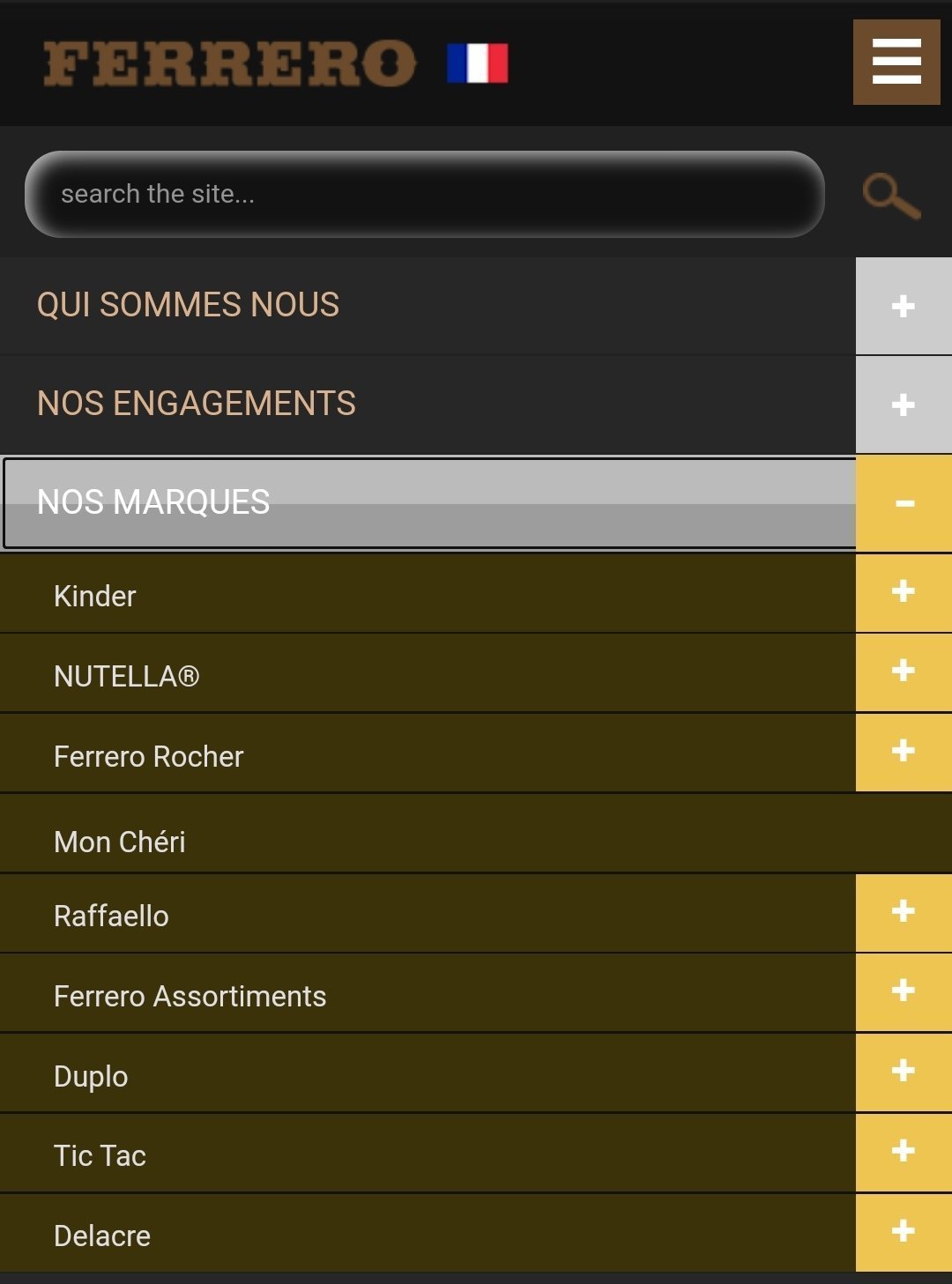Open the Mon Chéri brand page

120,842
